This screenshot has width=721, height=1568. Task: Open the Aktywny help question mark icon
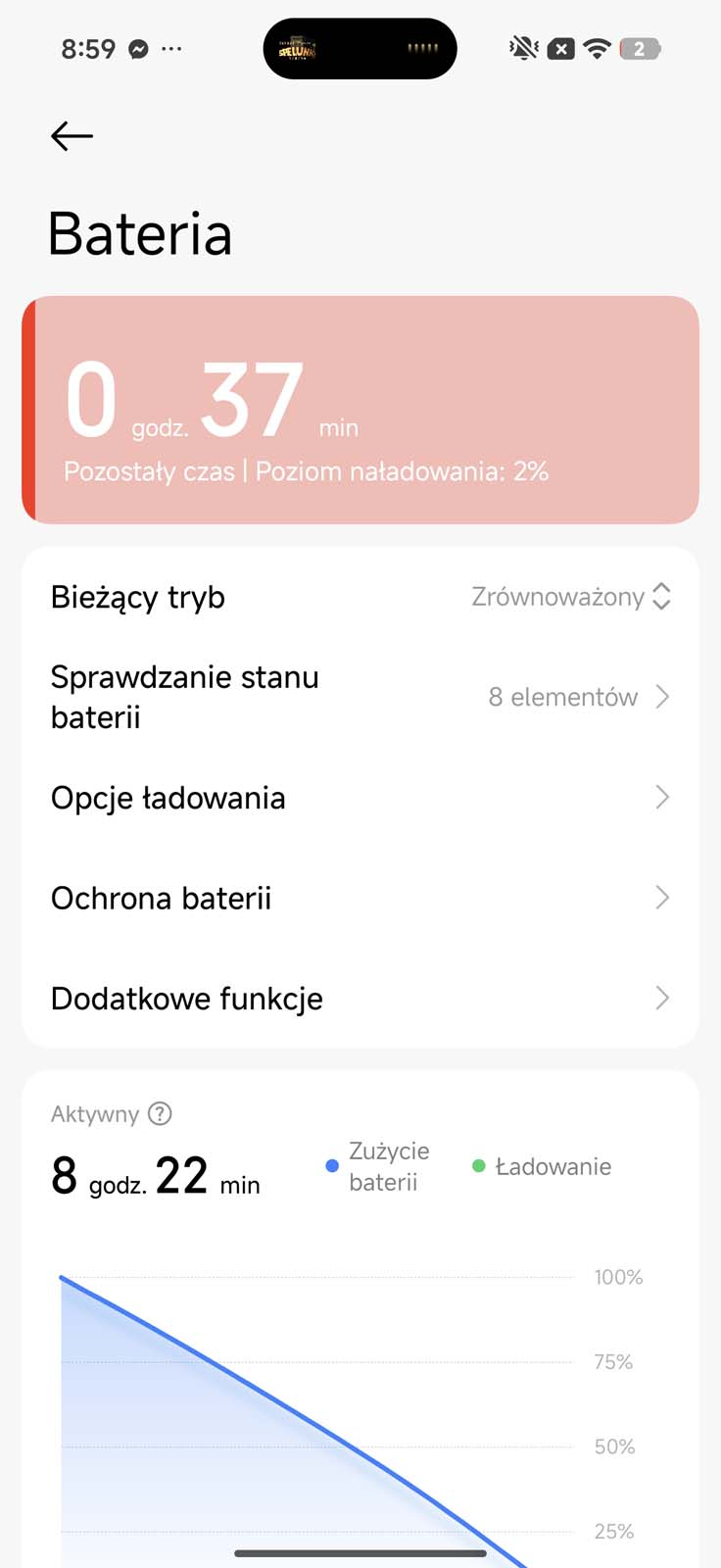160,1113
